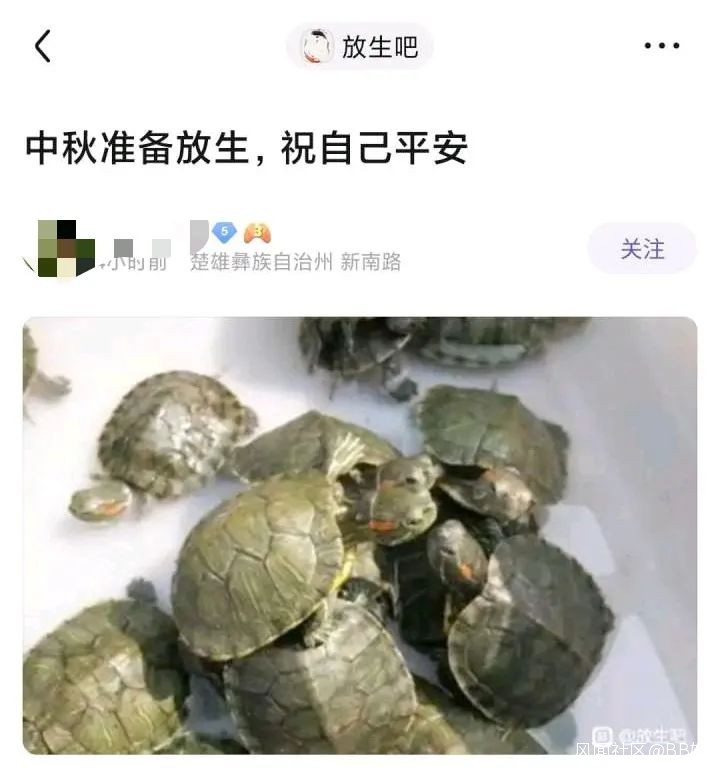Screen dimensions: 720x774
Task: Open the three-dot overflow menu
Action: pyautogui.click(x=661, y=46)
